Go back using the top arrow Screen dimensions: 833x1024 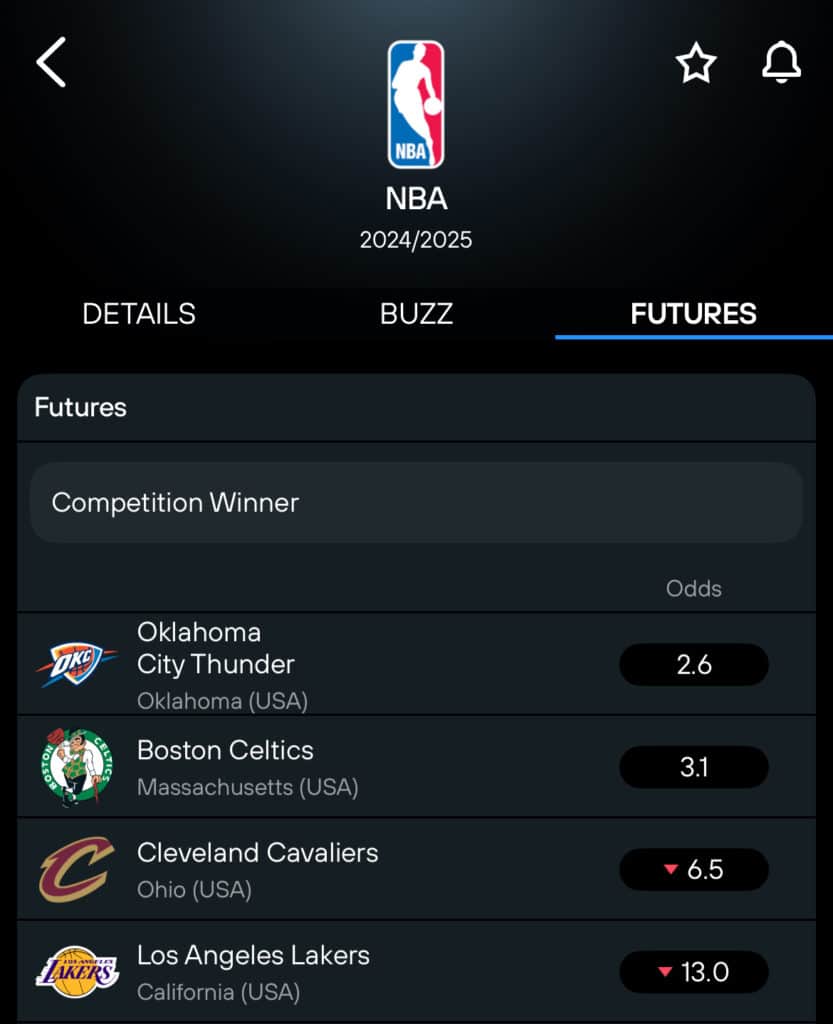click(51, 62)
